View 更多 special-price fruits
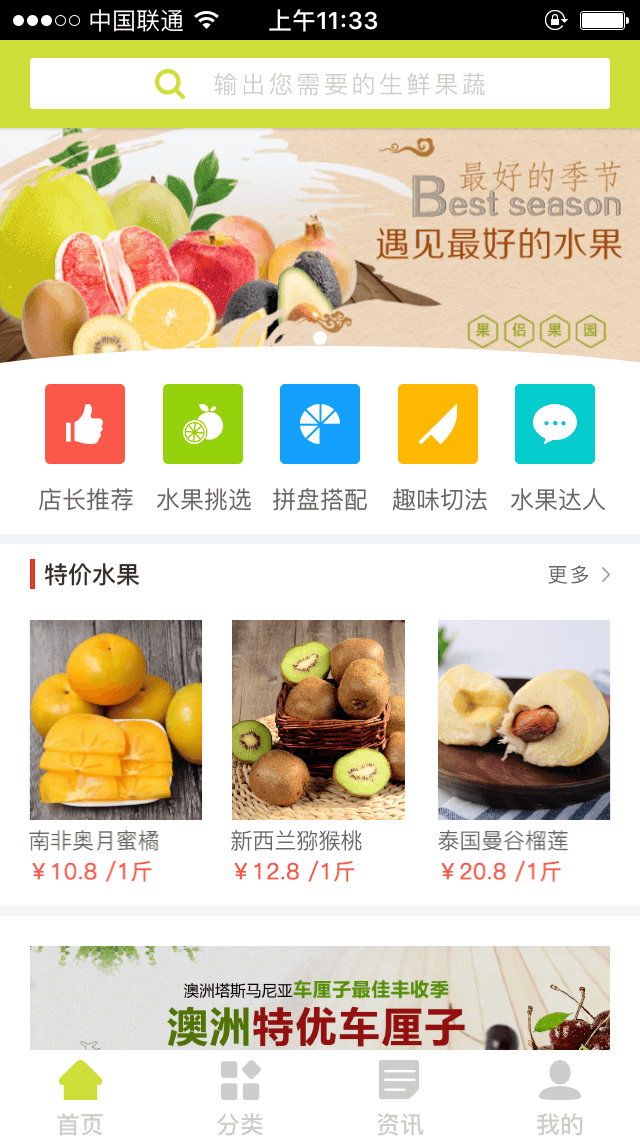 pos(578,575)
